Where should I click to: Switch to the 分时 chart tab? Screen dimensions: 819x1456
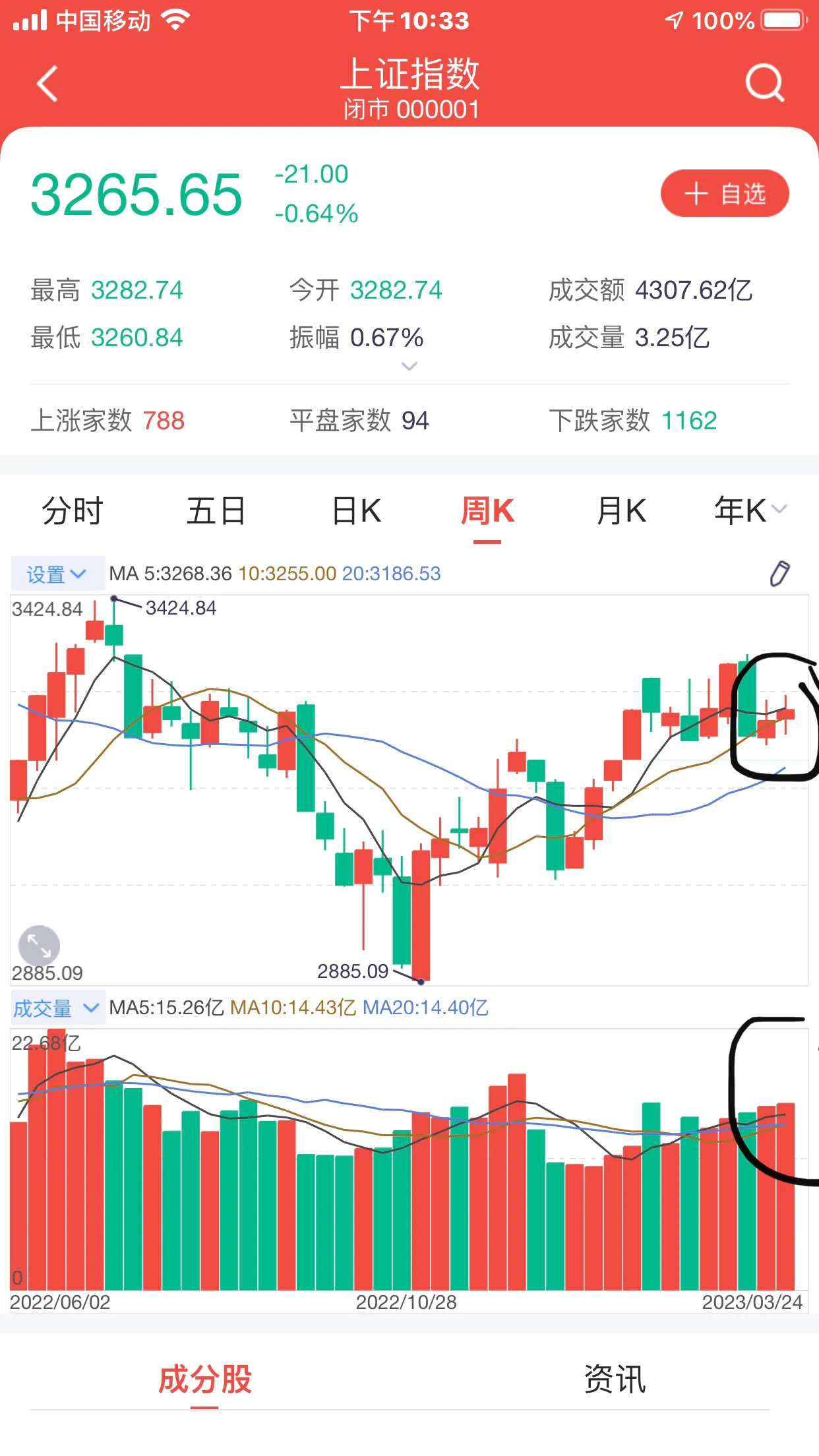[73, 511]
